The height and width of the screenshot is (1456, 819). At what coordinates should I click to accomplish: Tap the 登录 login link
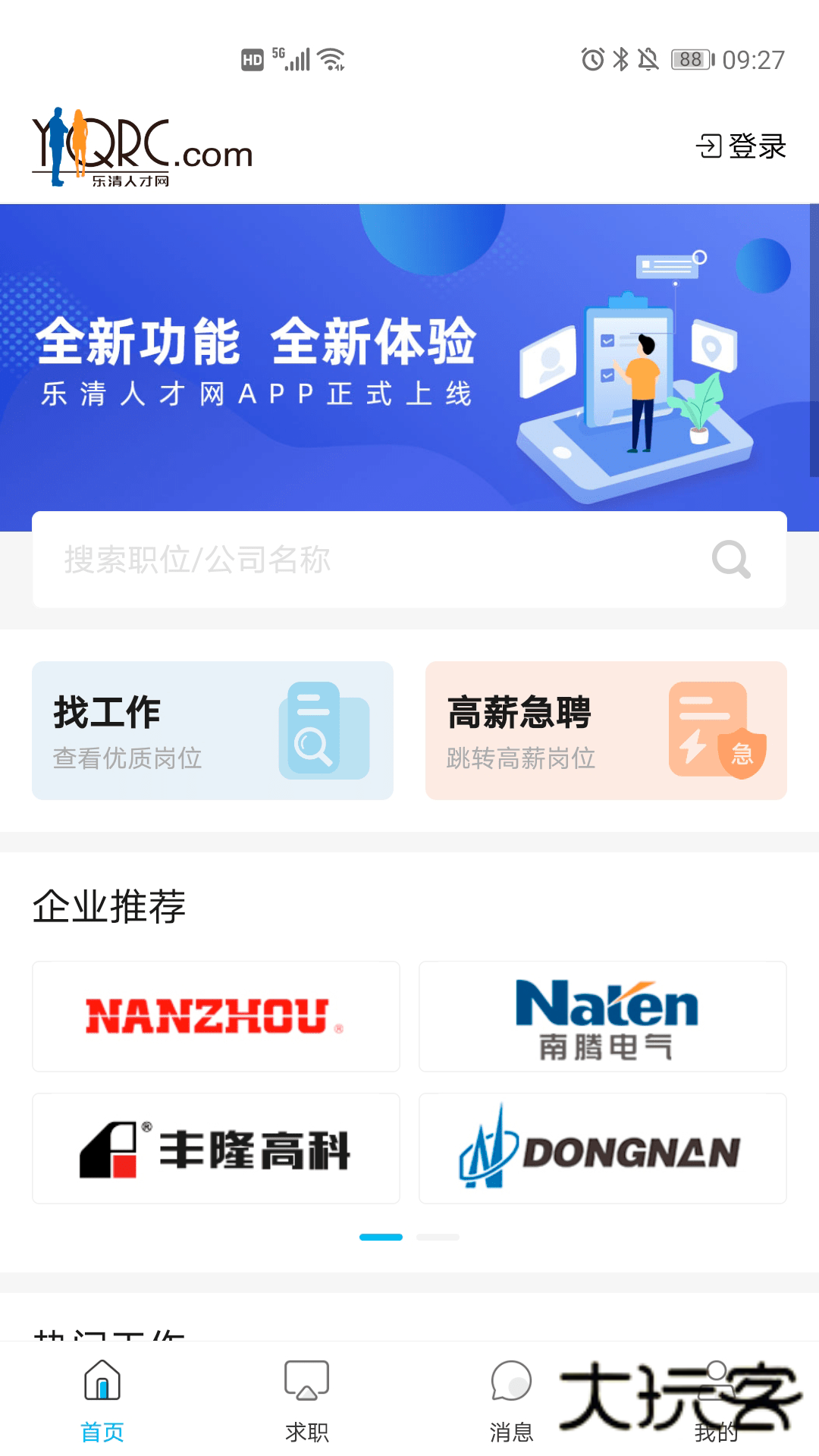pyautogui.click(x=757, y=146)
